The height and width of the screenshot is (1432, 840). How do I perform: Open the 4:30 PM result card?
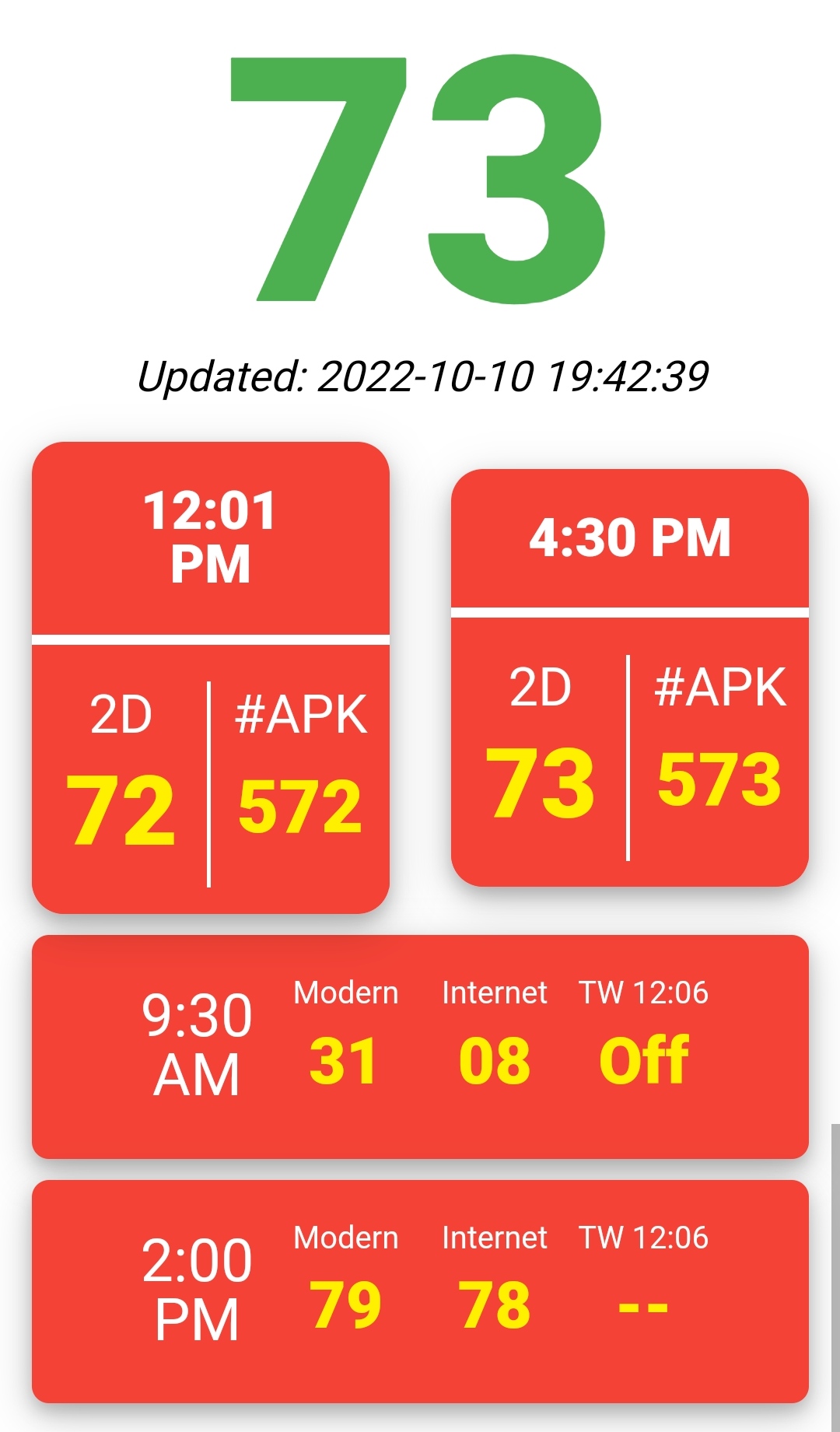click(630, 677)
